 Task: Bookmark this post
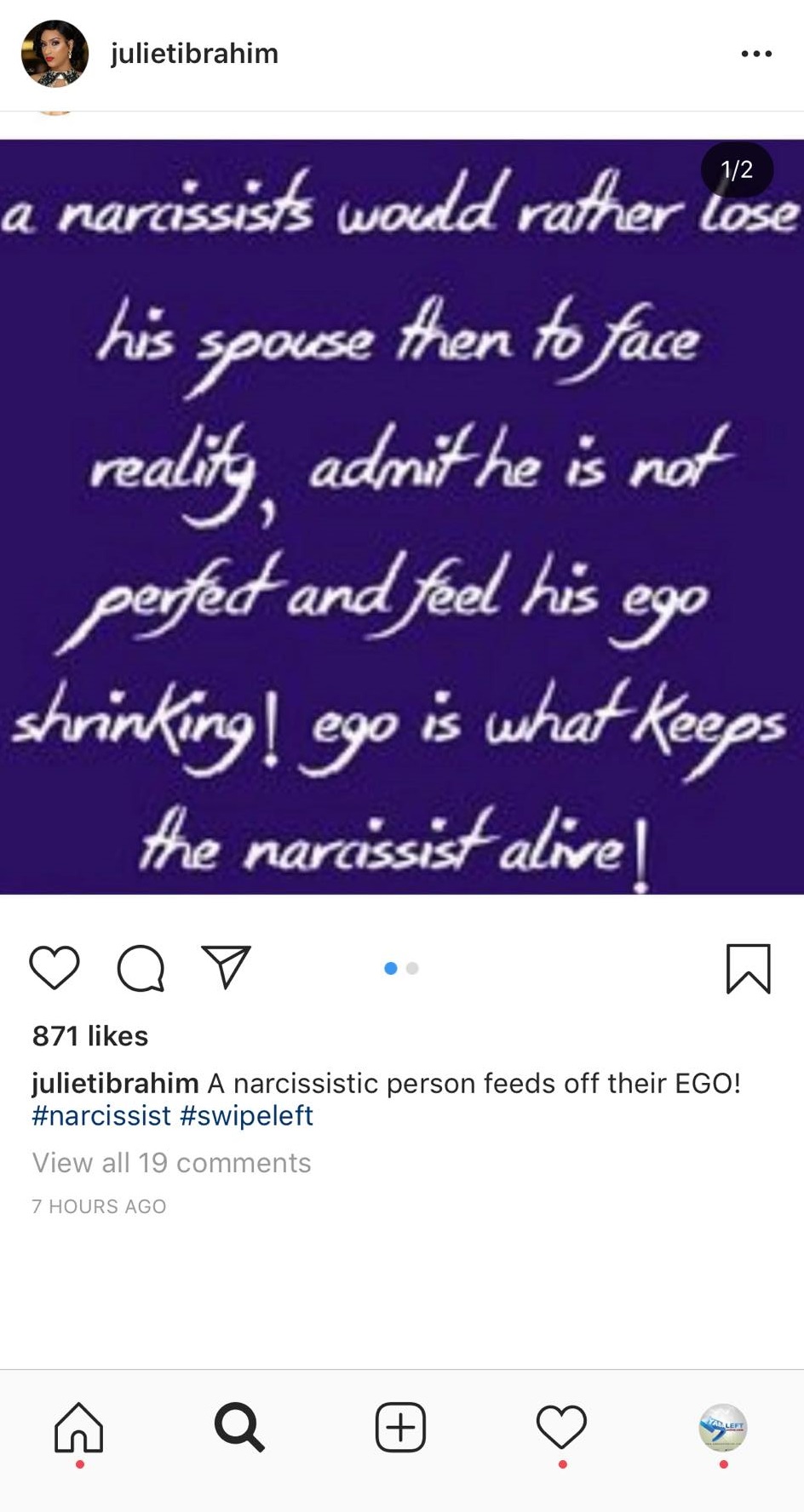coord(748,968)
